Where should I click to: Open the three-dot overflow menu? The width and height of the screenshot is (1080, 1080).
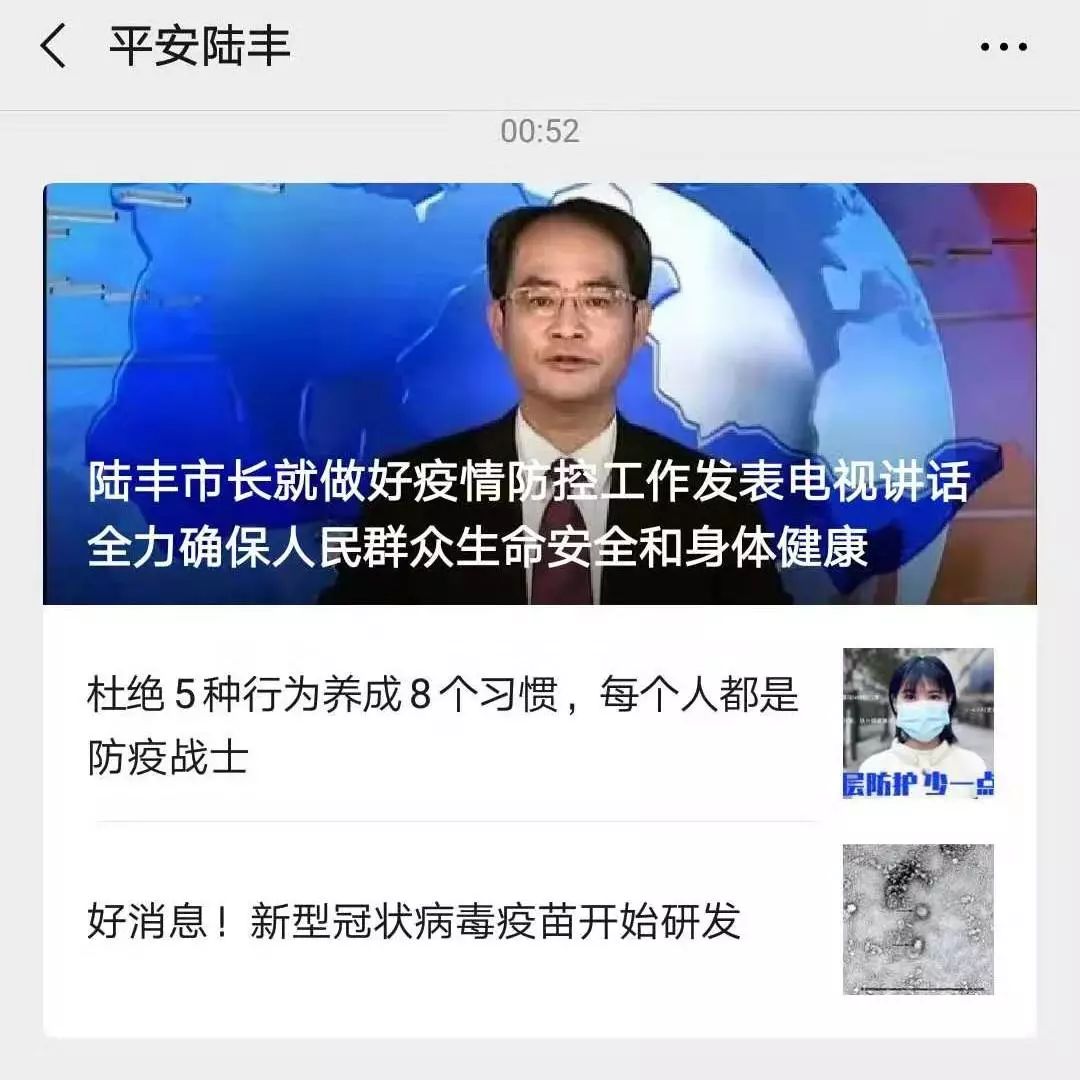point(1003,46)
